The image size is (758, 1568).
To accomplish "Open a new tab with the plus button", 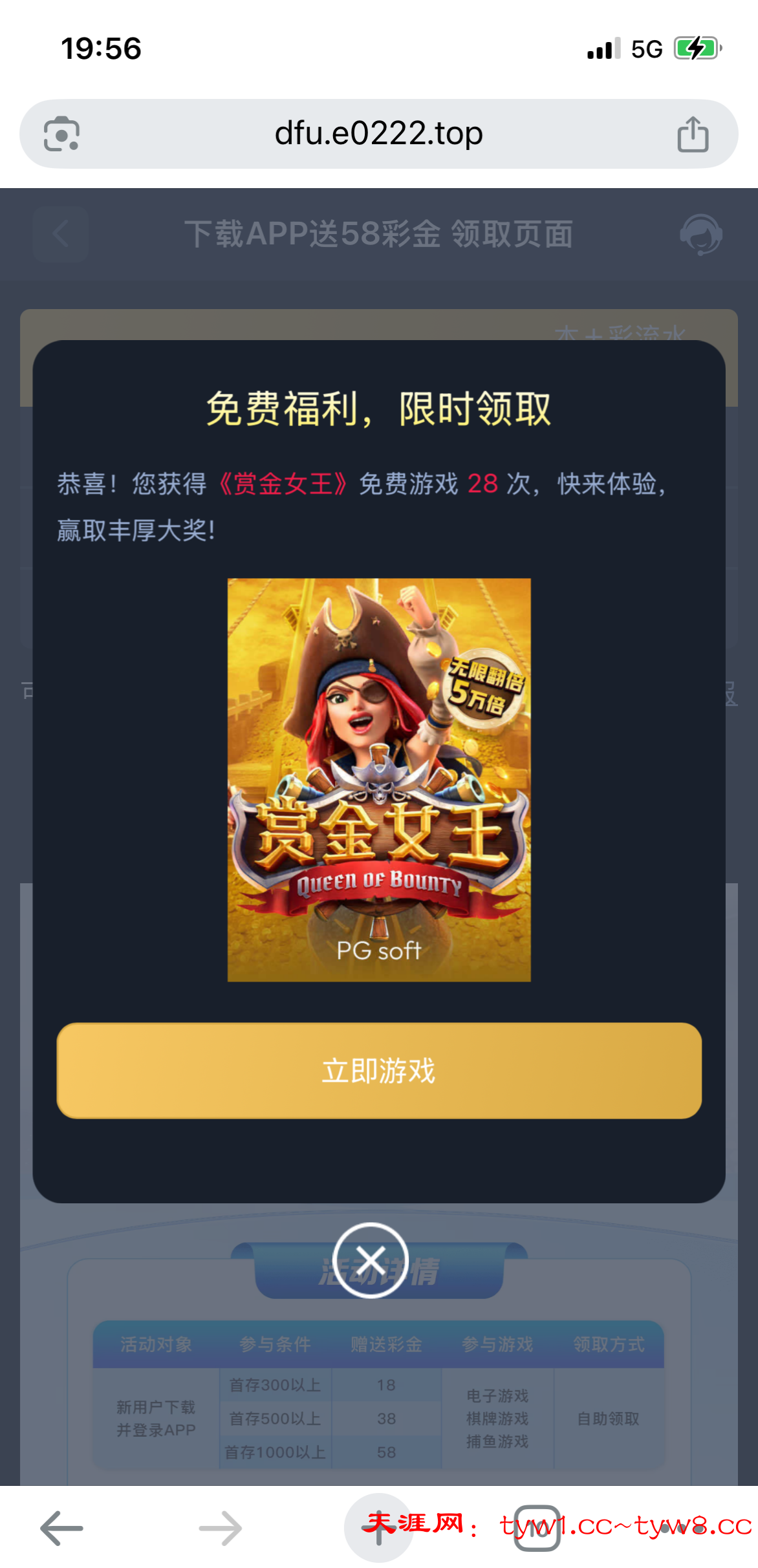I will pos(378,1528).
